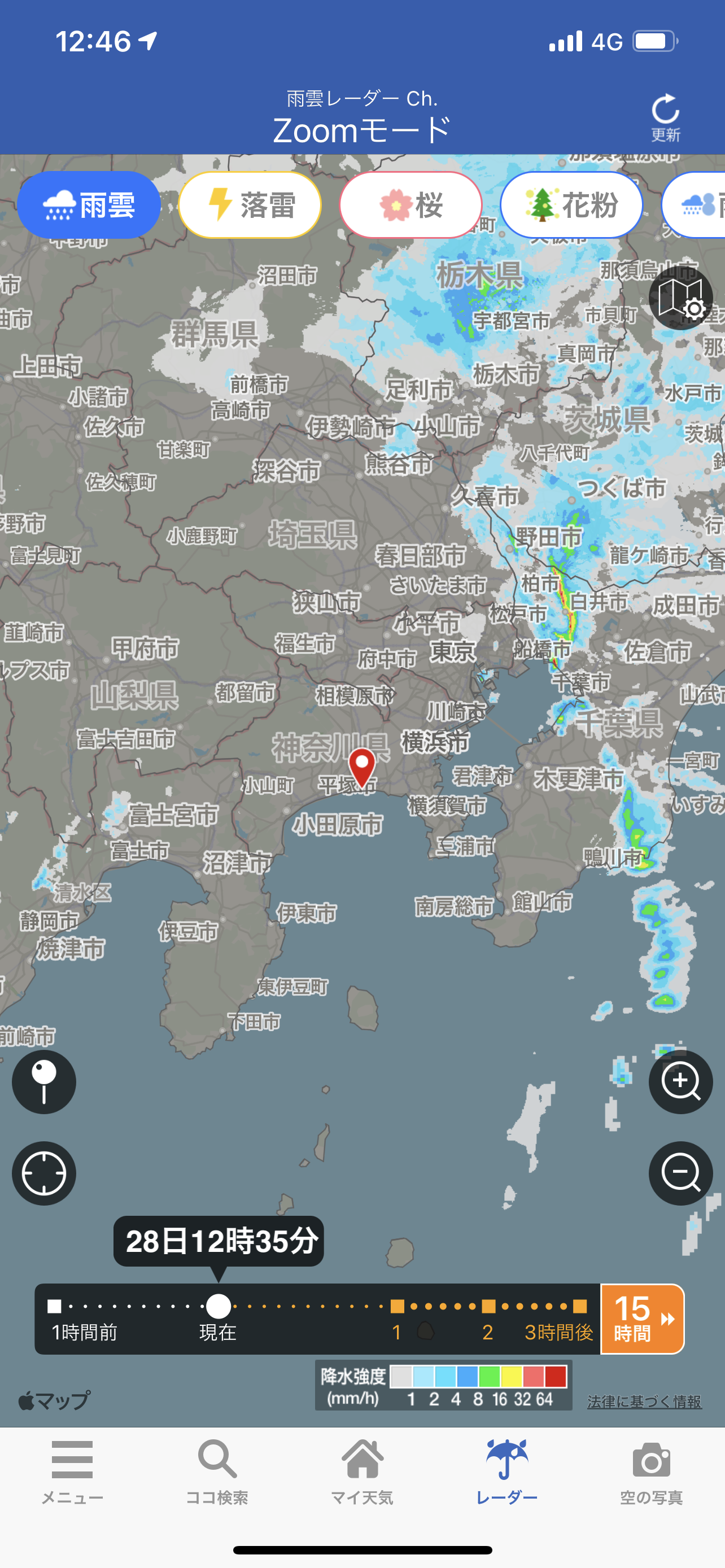Open the メニュー tab
The width and height of the screenshot is (725, 1568).
(x=72, y=1470)
